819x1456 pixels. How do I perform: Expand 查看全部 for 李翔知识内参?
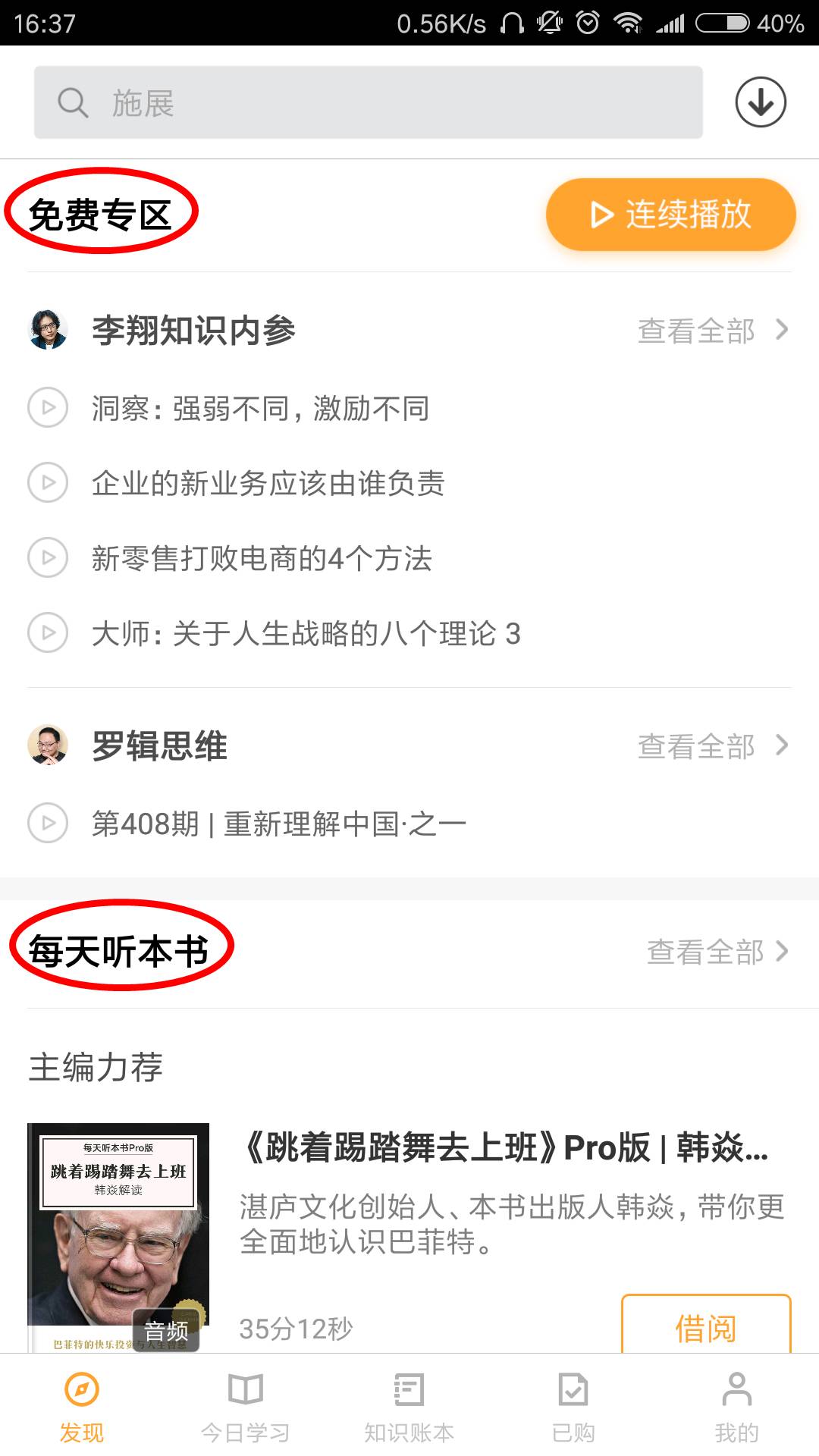[698, 331]
